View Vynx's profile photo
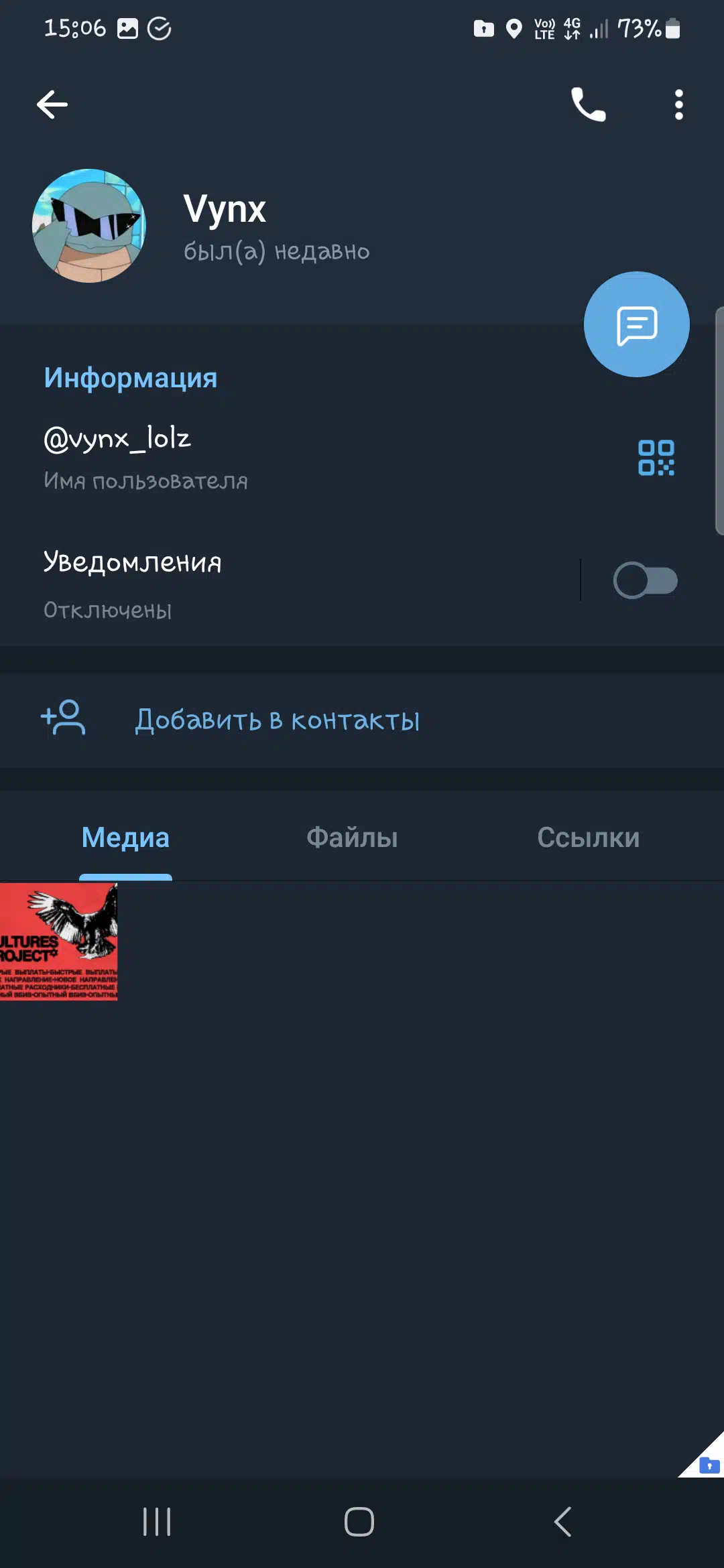 click(x=89, y=226)
